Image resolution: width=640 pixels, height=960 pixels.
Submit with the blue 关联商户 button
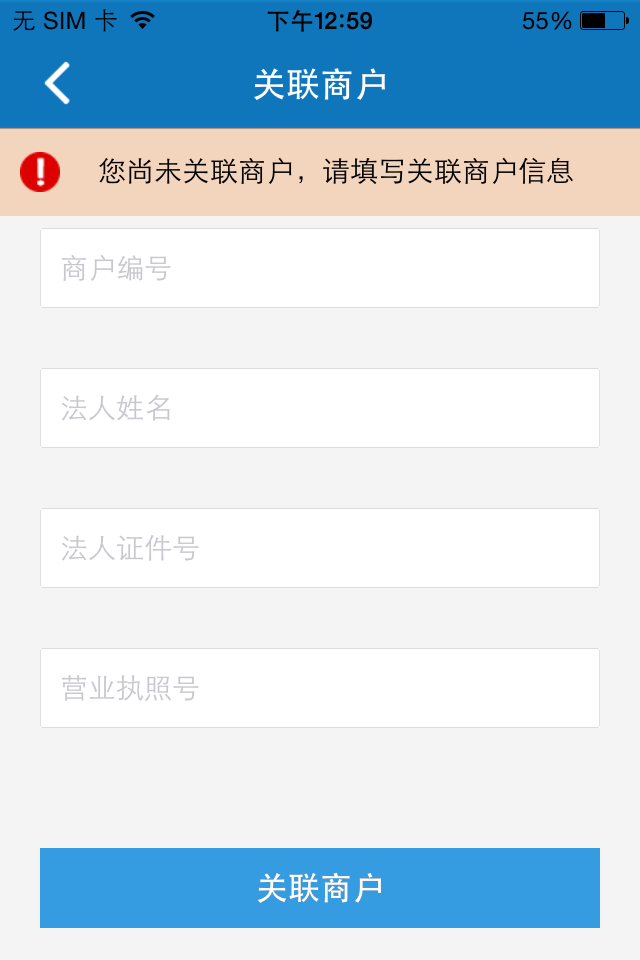[x=320, y=888]
